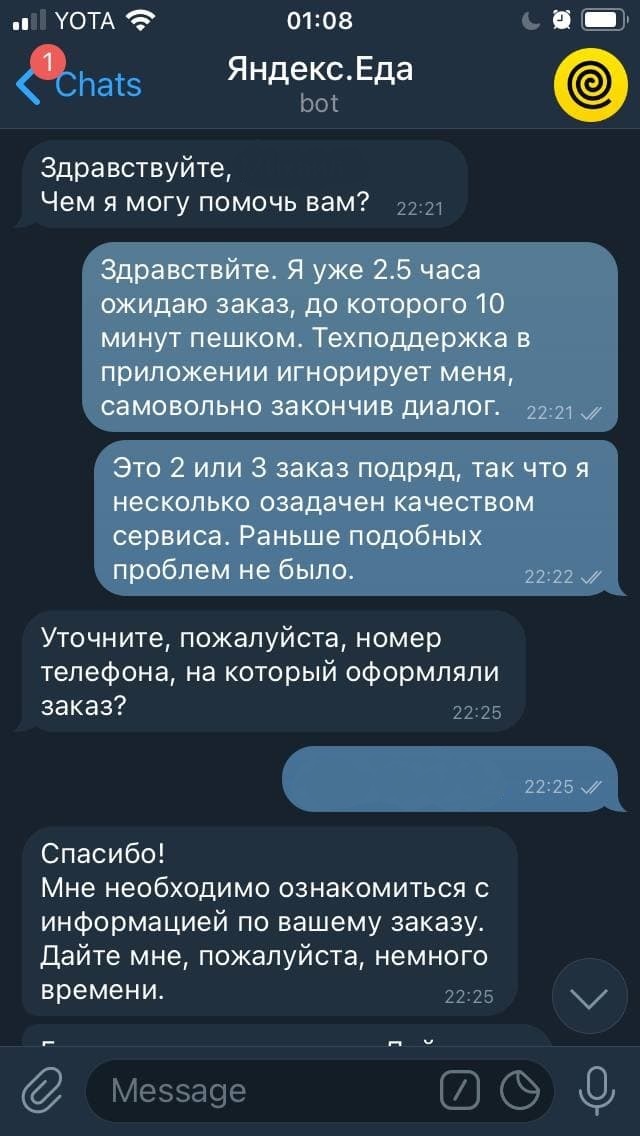Go back to Chats list

pos(80,85)
